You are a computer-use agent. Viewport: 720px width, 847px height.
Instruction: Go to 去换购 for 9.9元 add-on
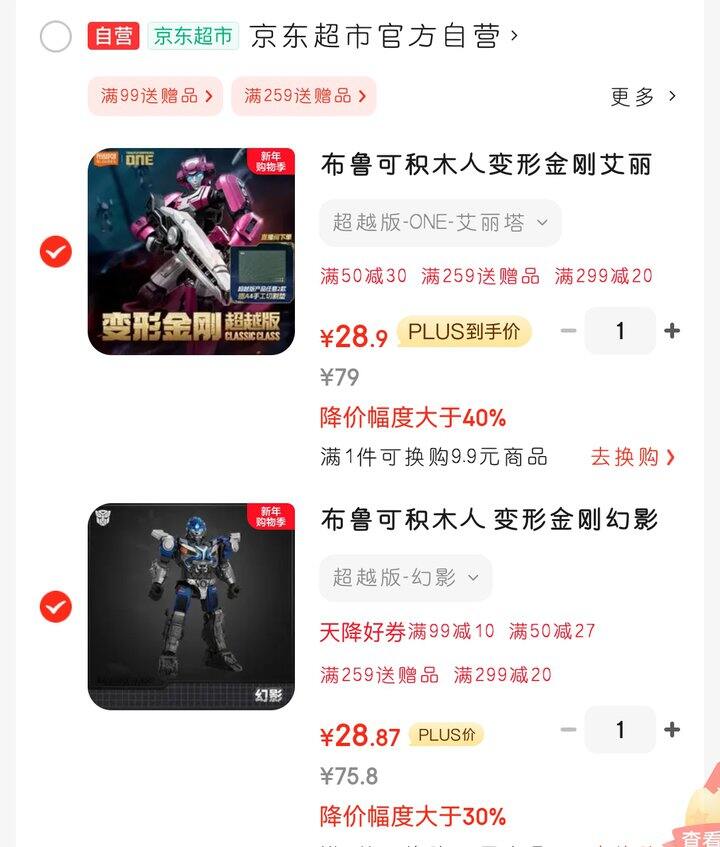click(x=633, y=457)
